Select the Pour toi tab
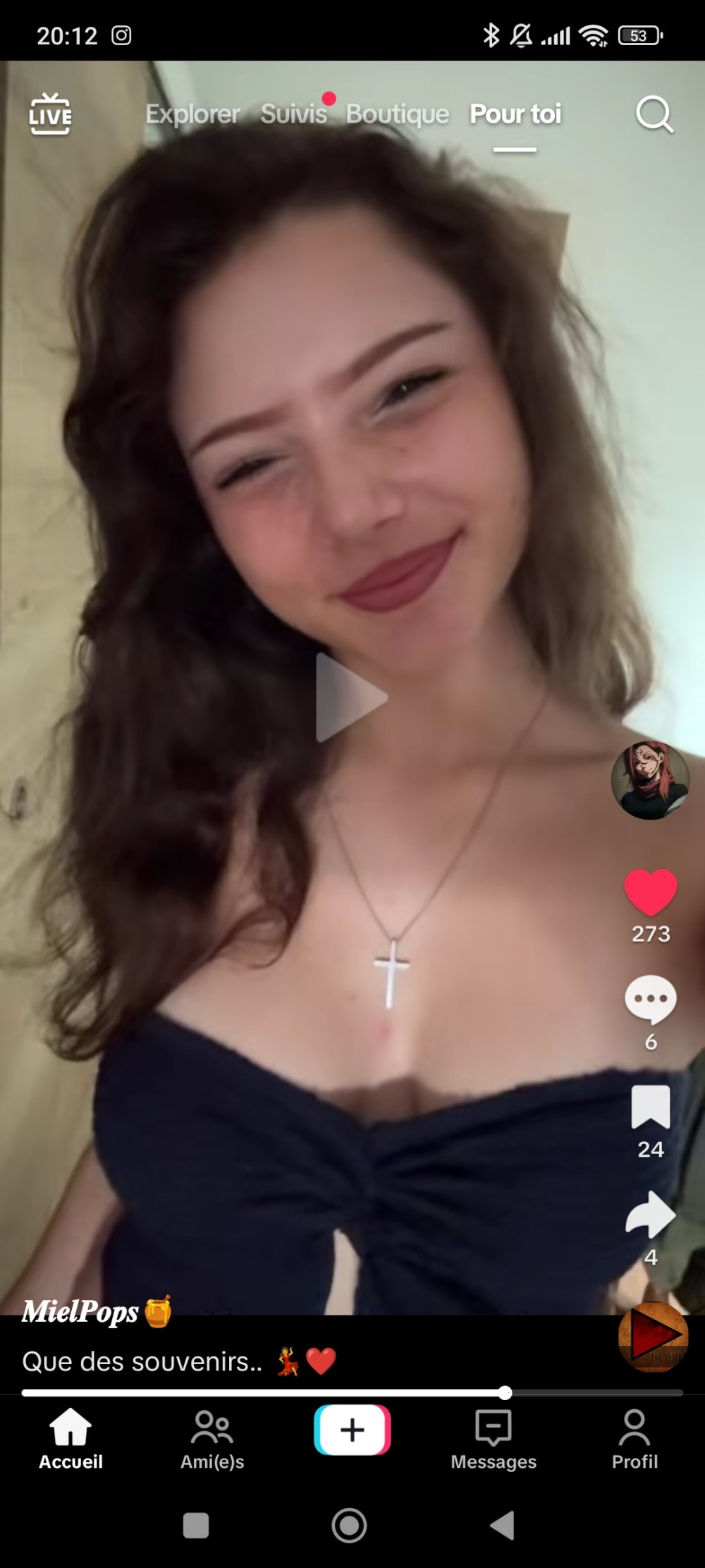Screen dimensions: 705x1568 point(515,114)
